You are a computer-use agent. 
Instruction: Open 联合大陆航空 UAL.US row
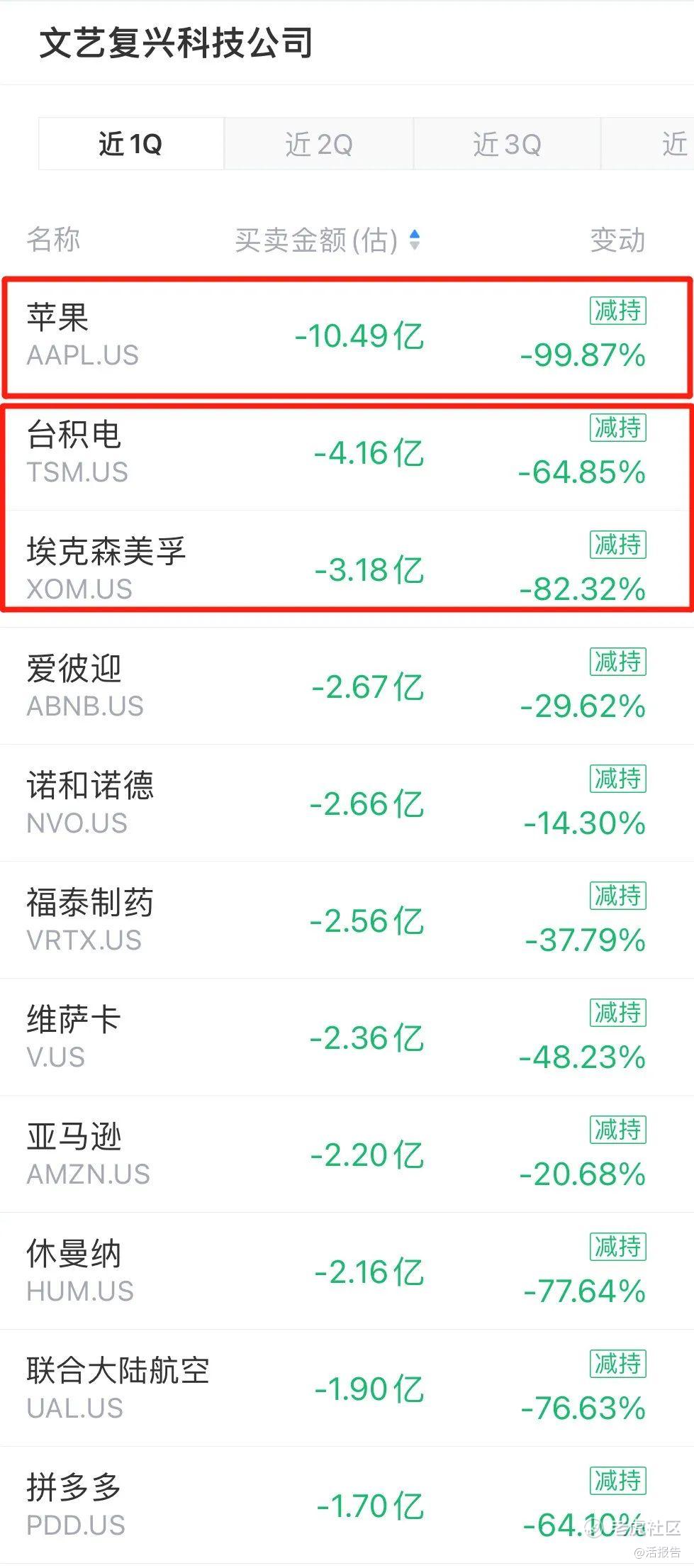pos(347,1389)
